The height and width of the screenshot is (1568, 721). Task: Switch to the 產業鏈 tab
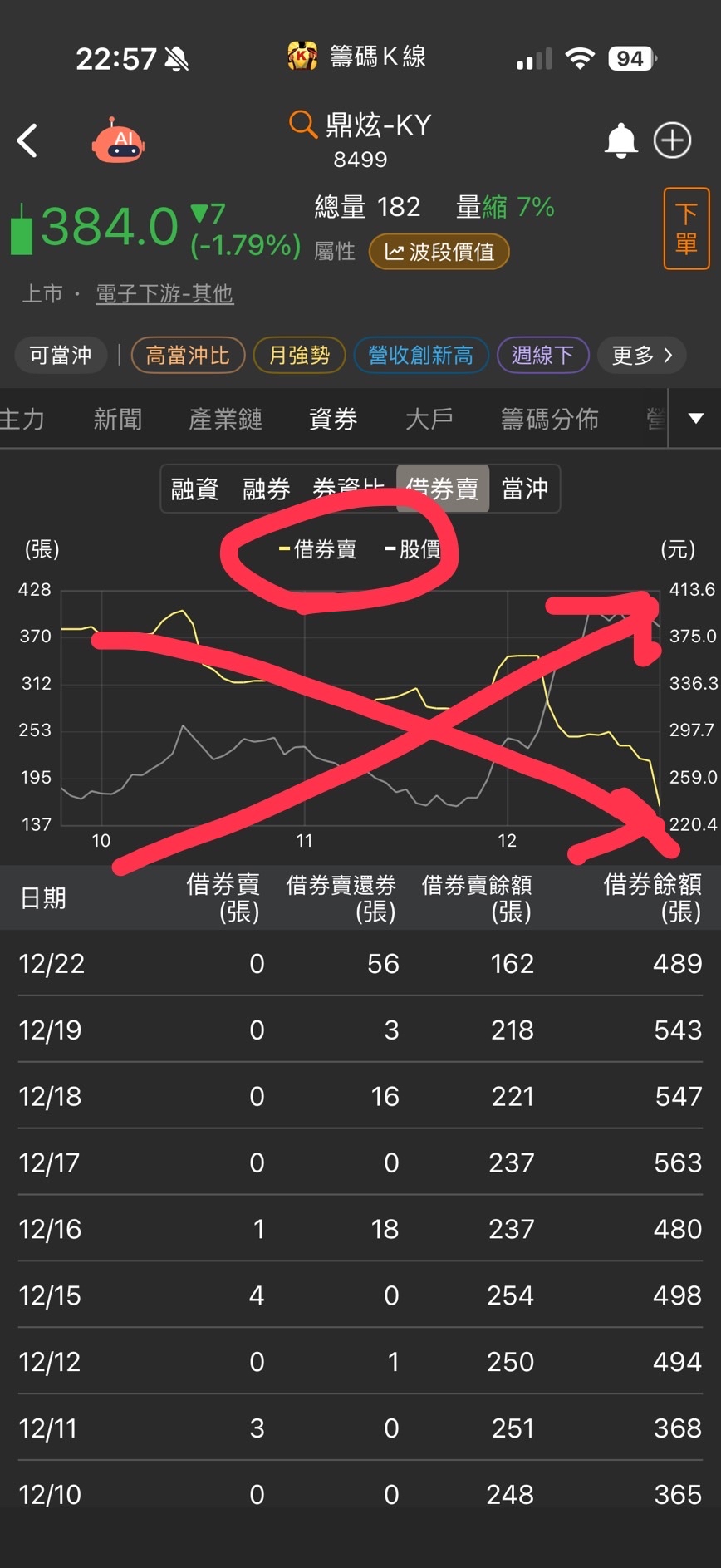point(225,420)
